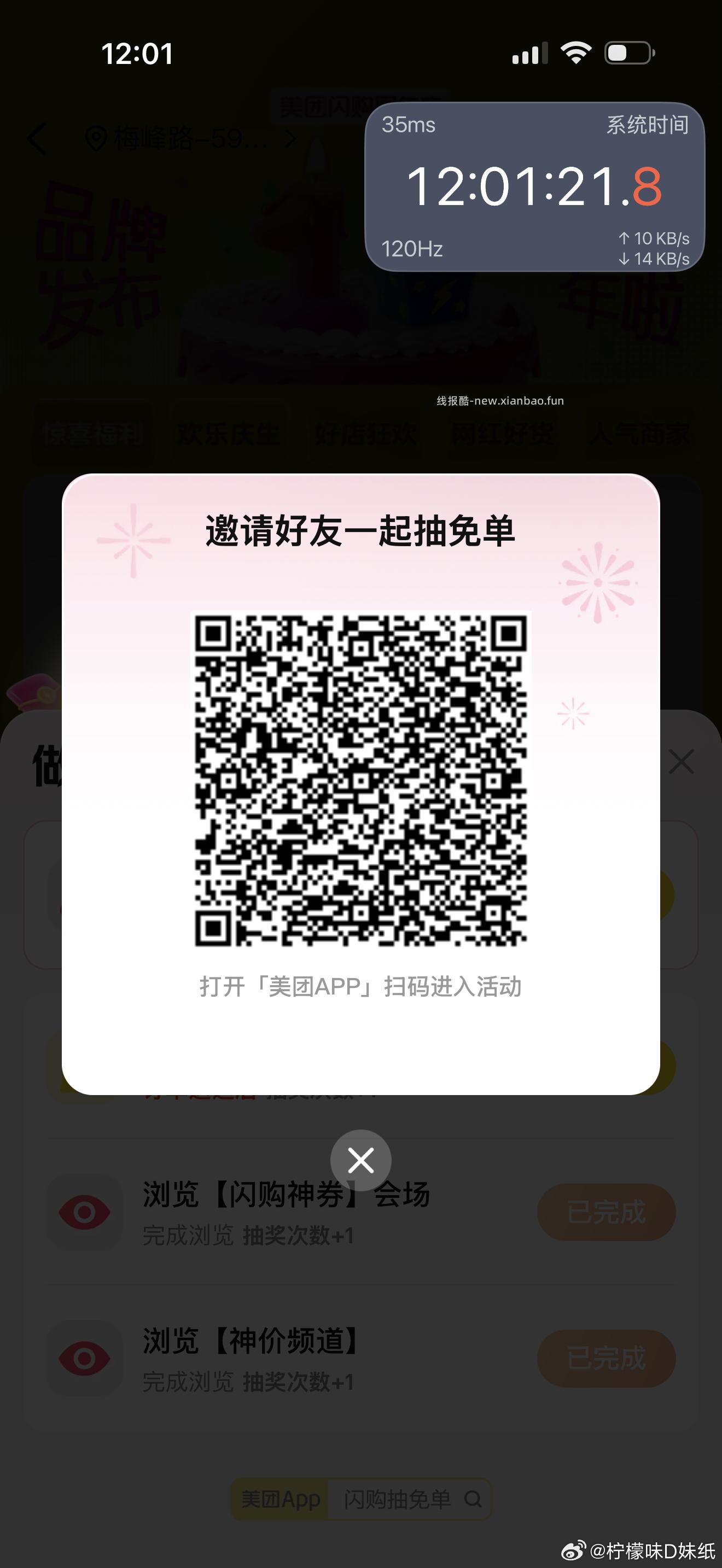Tap the back arrow at top left
Screen dimensions: 722x1568
click(x=38, y=139)
